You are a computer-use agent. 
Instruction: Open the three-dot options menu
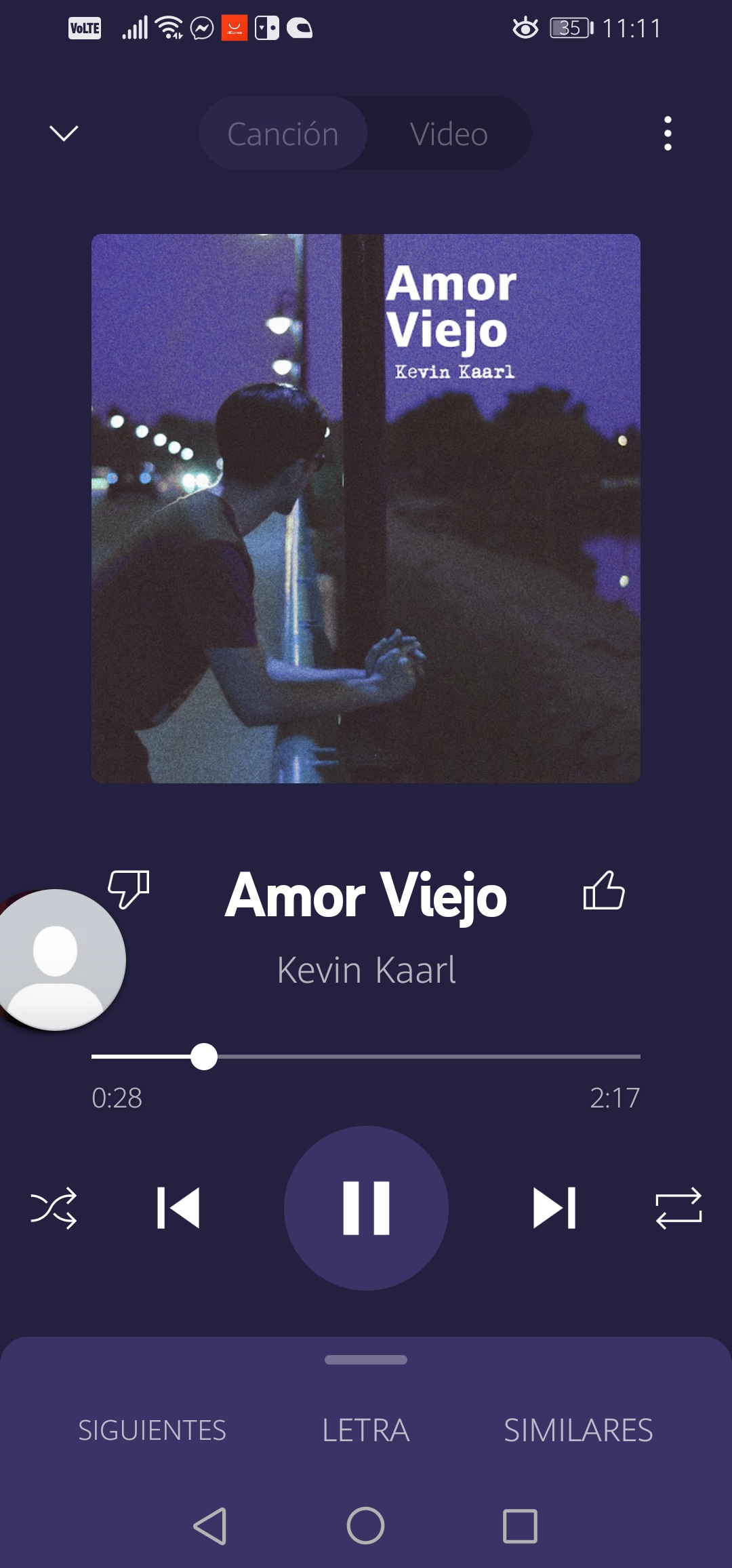point(668,134)
